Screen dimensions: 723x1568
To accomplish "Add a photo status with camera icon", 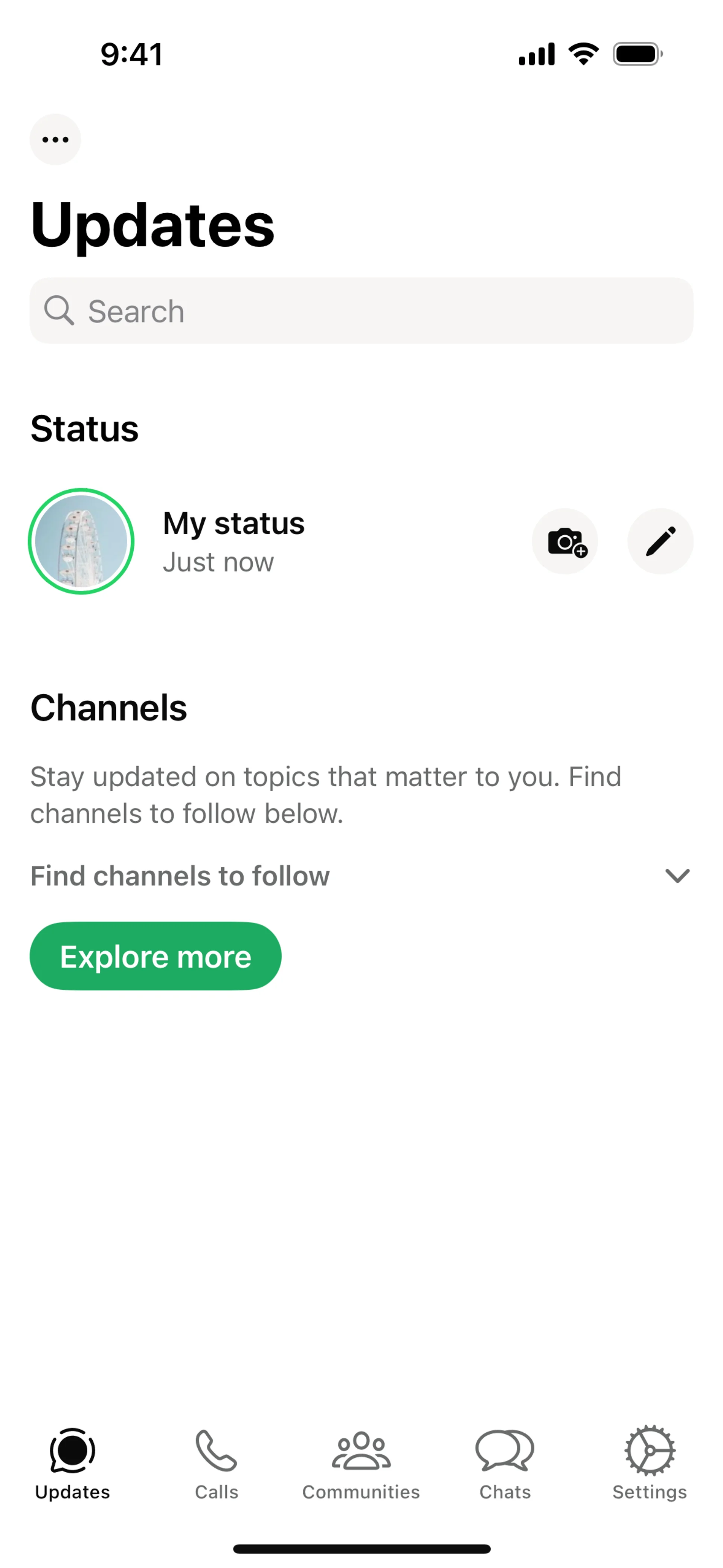I will click(565, 541).
